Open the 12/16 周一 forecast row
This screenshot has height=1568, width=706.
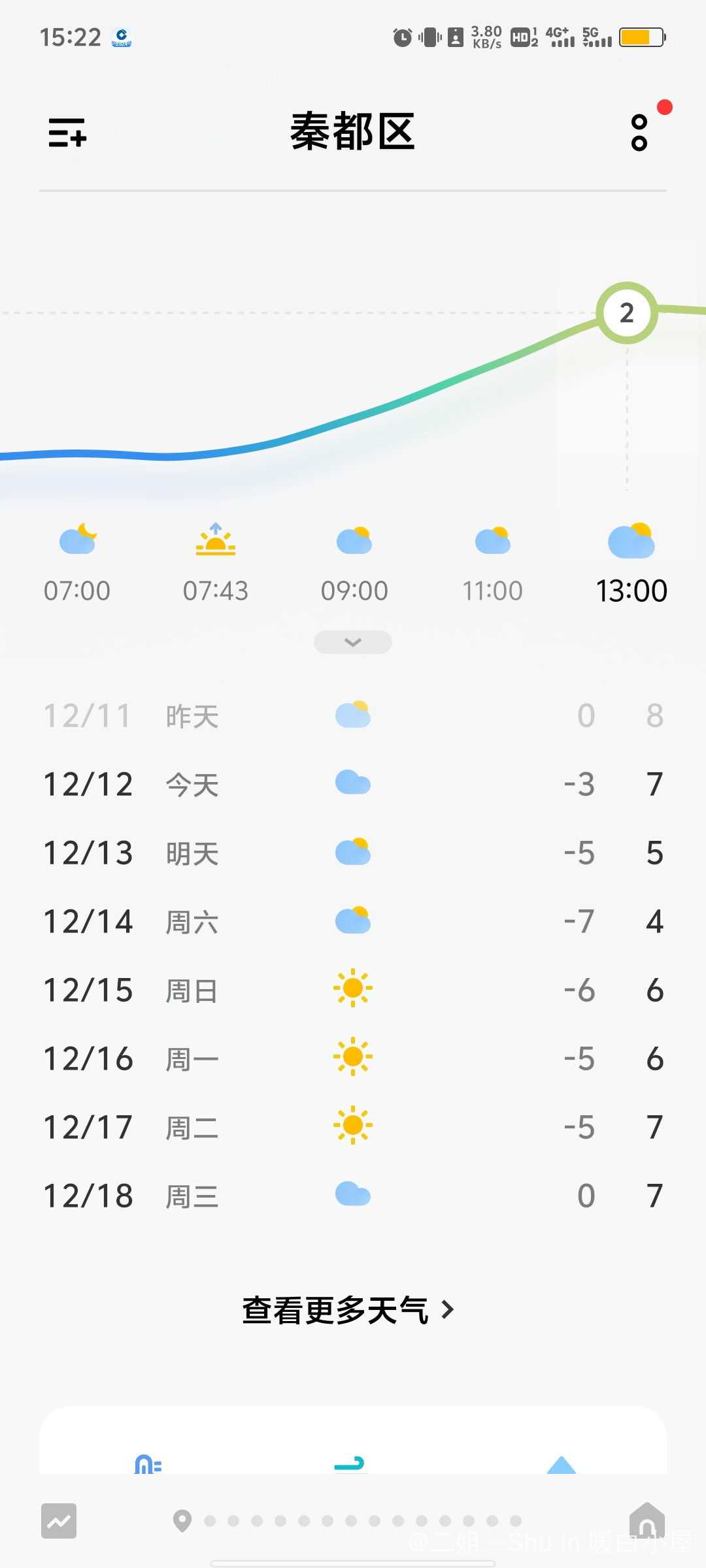tap(353, 1058)
